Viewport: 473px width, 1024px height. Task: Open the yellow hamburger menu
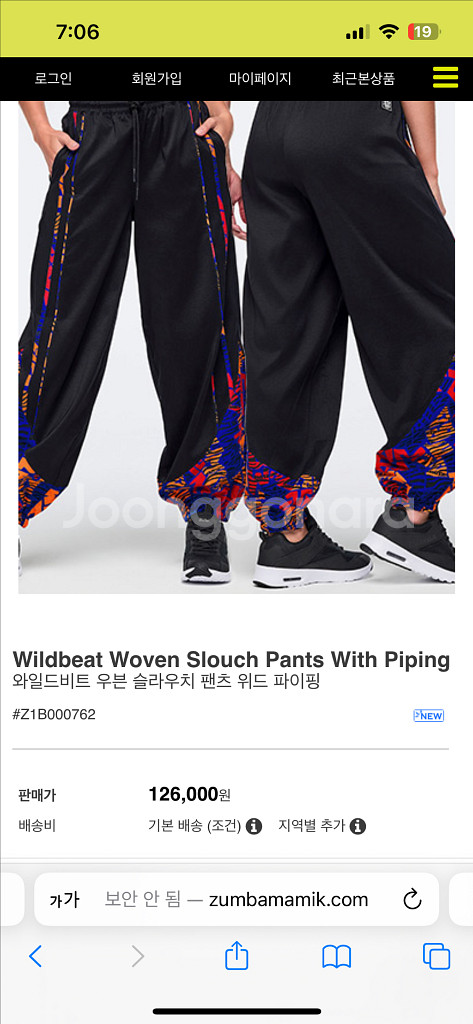pyautogui.click(x=446, y=78)
